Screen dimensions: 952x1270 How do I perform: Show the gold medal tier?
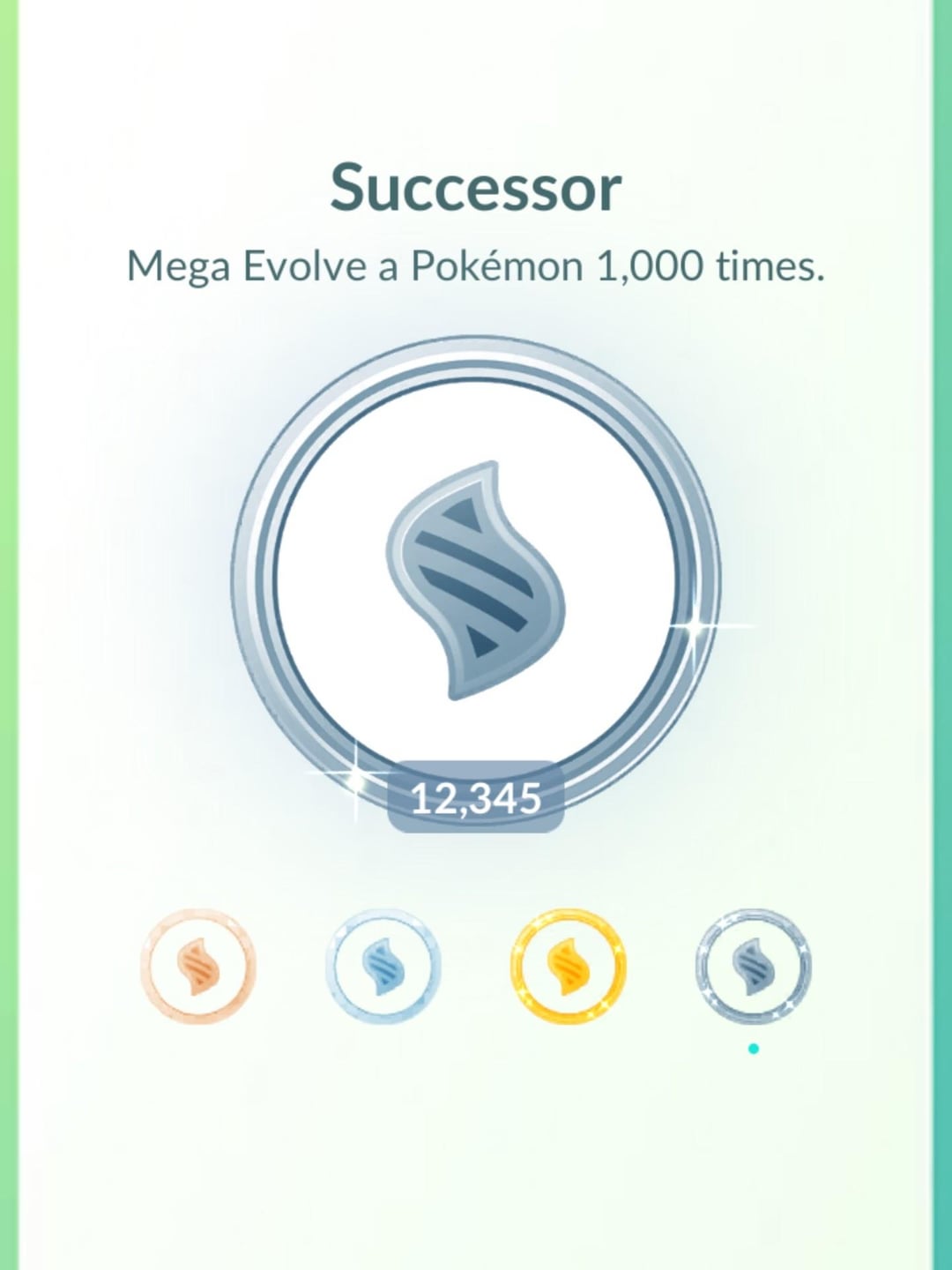(568, 966)
